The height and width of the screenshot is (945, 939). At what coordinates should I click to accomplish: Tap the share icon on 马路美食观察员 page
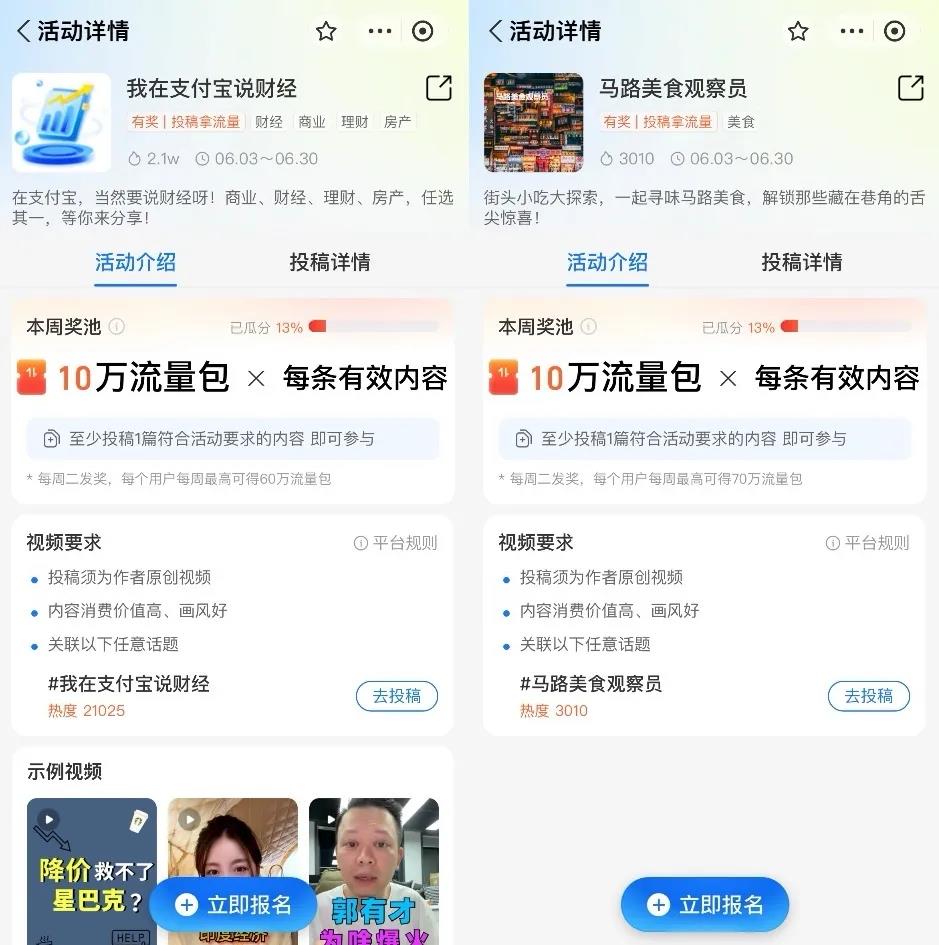[x=910, y=88]
